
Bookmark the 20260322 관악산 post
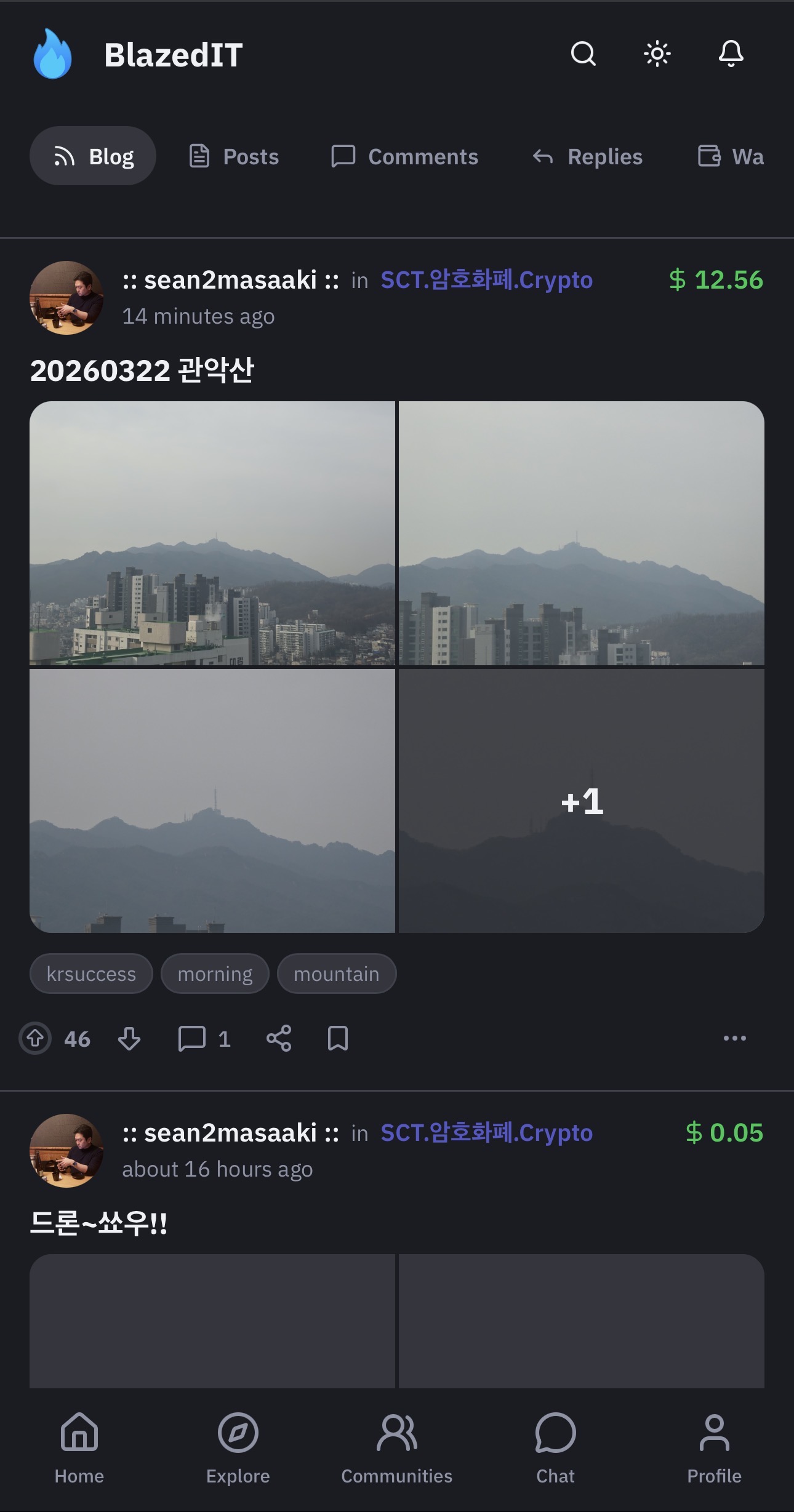click(338, 1039)
